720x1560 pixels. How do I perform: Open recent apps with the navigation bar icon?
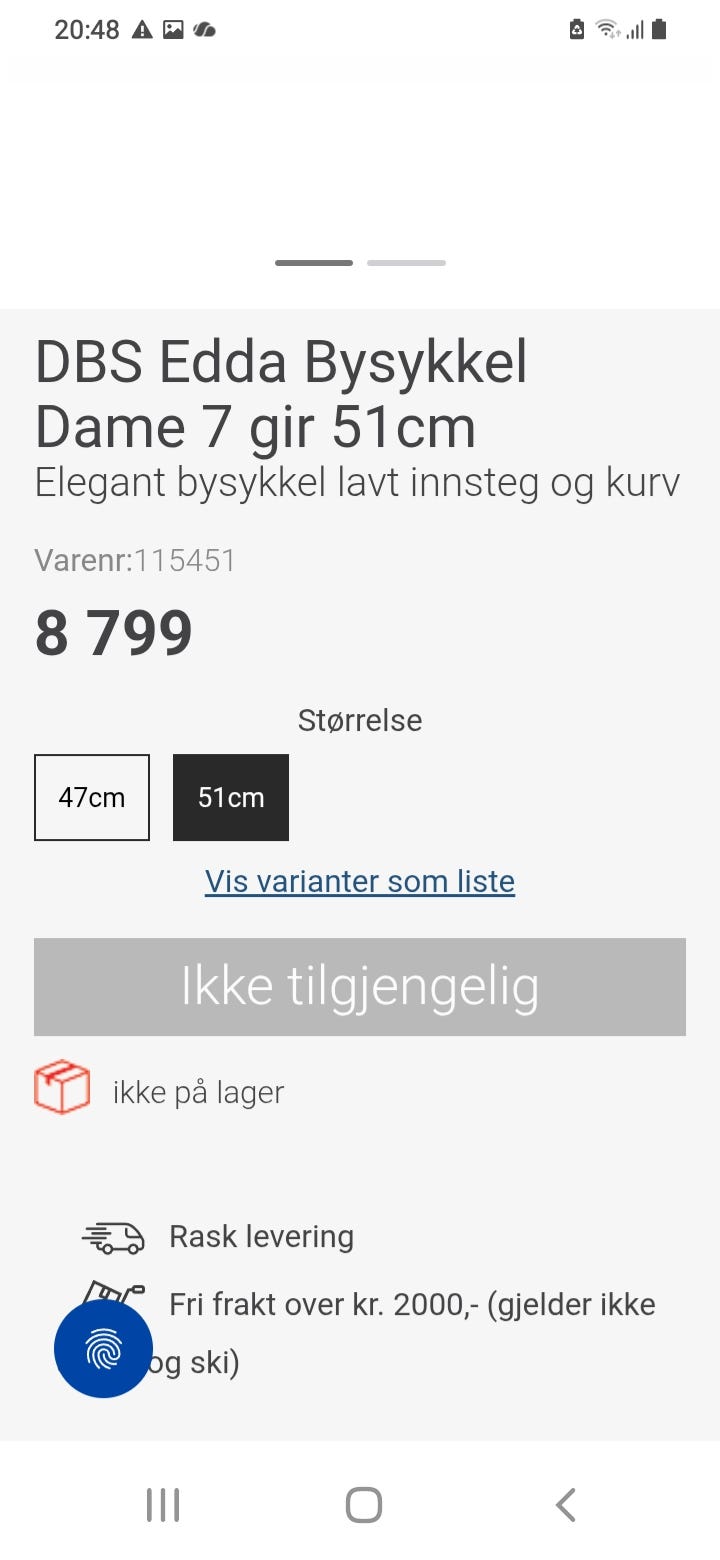tap(162, 1502)
